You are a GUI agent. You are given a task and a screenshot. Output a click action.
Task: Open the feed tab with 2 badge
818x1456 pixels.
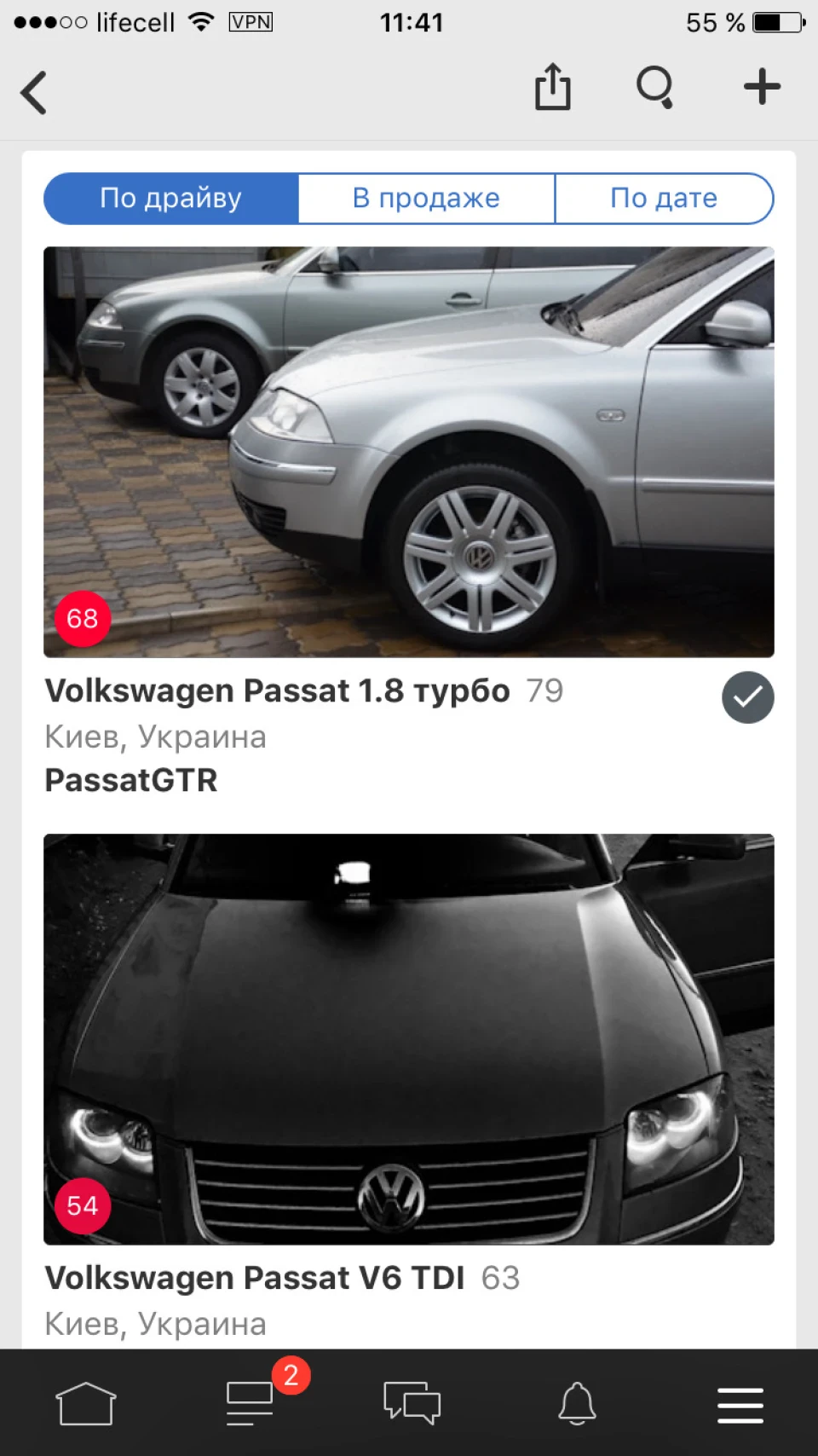point(250,1403)
